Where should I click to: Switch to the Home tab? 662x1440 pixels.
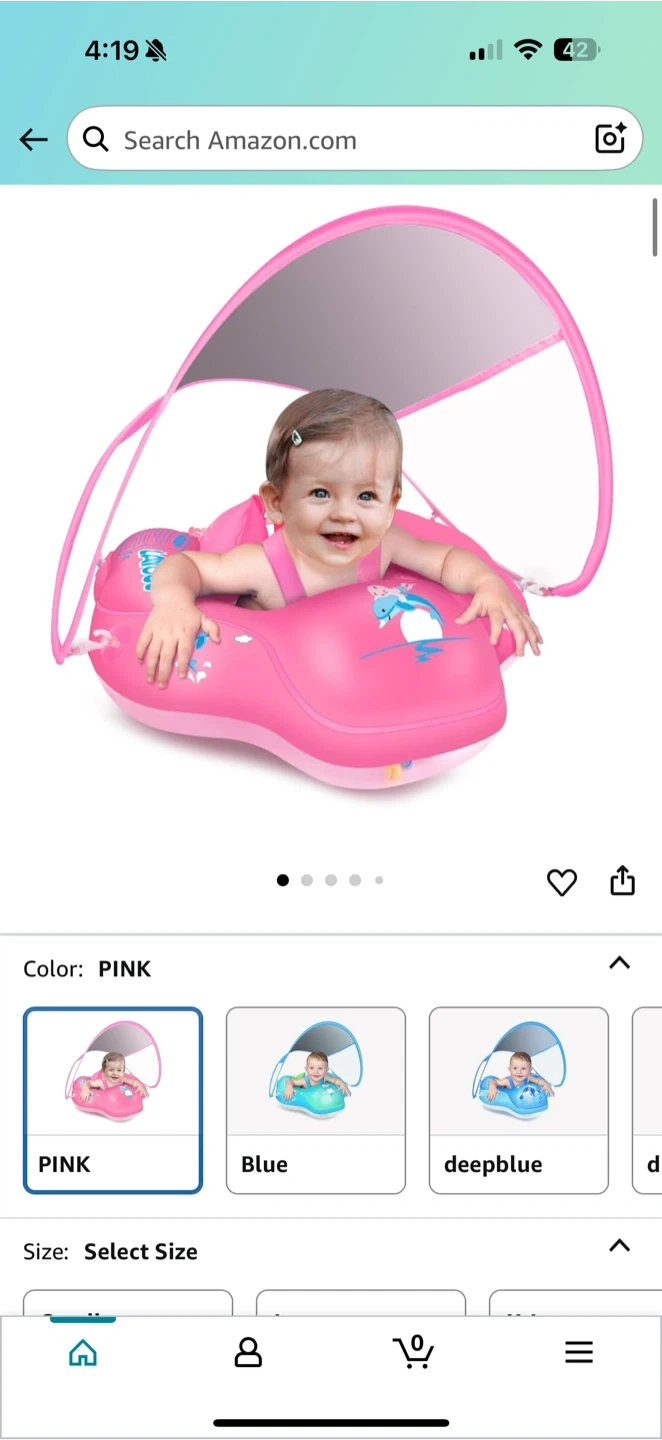pos(83,1353)
